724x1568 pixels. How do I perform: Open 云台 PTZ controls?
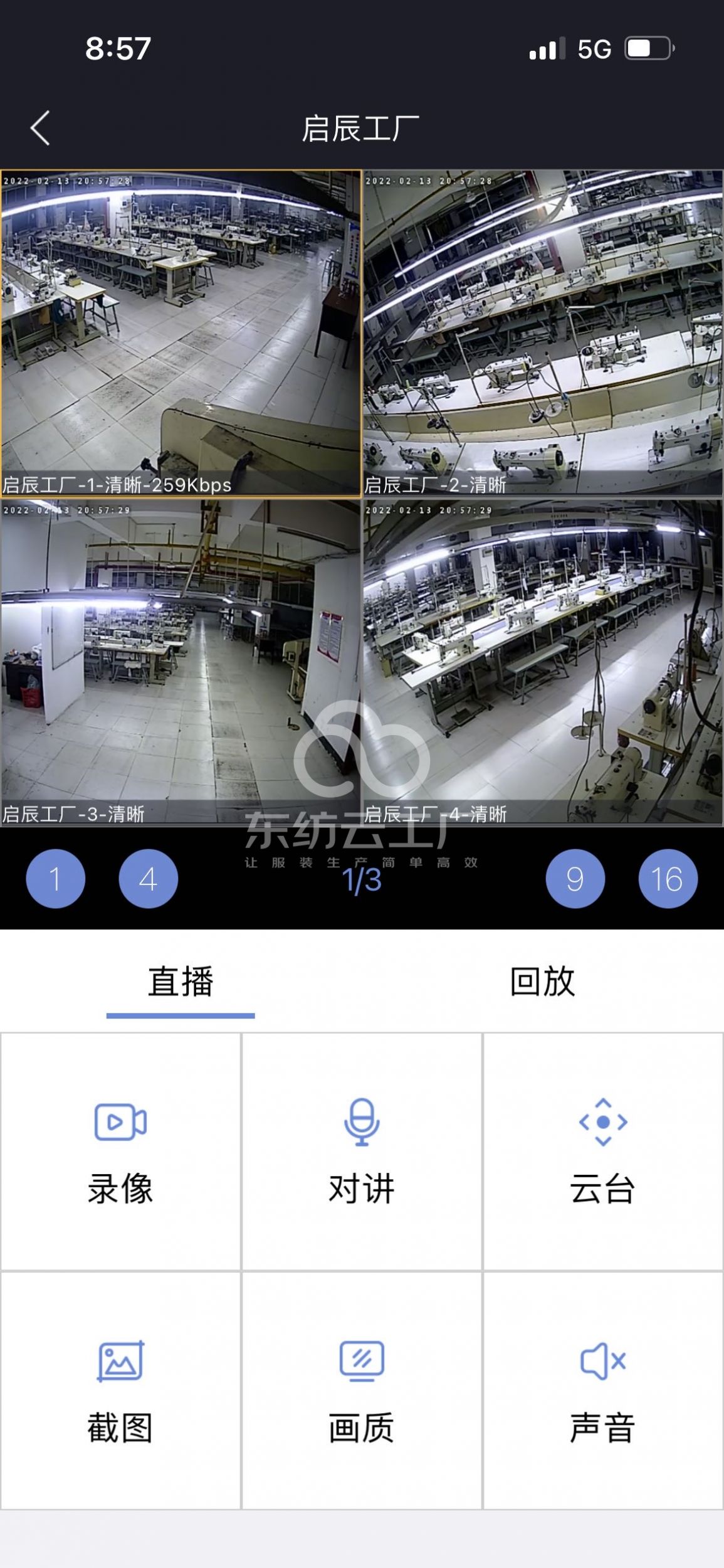click(602, 1152)
